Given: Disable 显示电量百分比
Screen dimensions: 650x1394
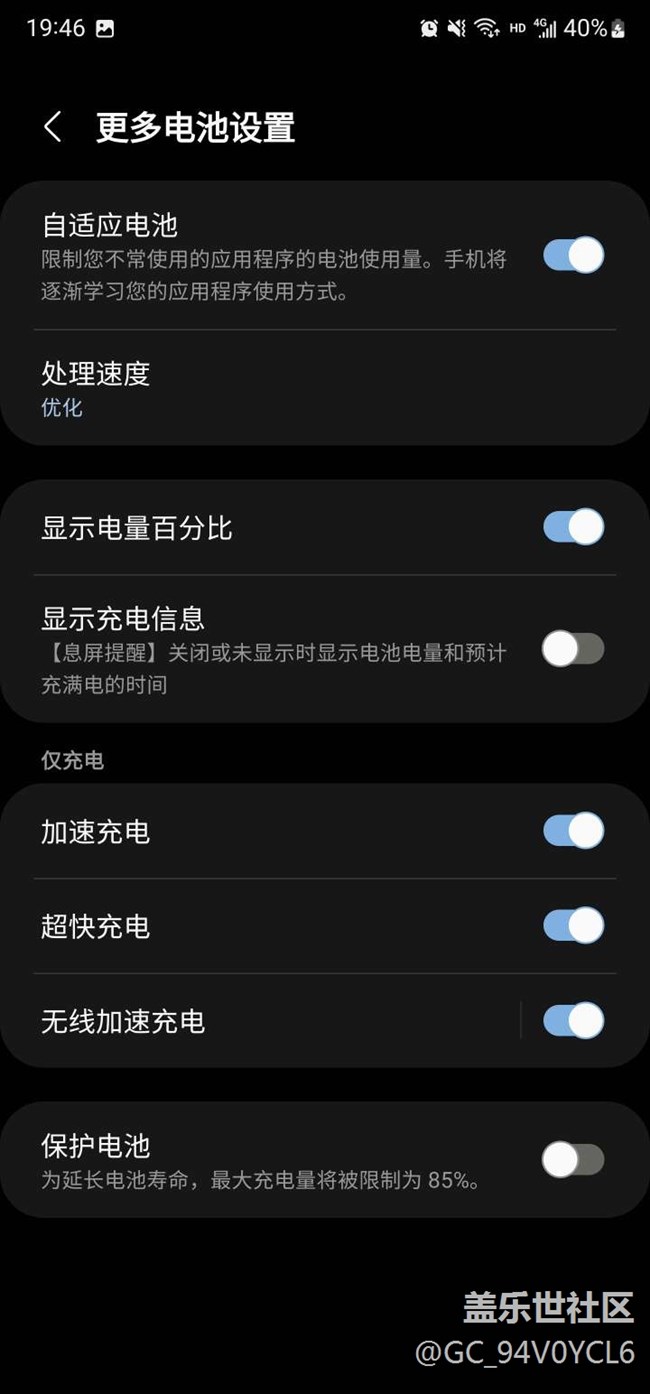Looking at the screenshot, I should point(573,527).
